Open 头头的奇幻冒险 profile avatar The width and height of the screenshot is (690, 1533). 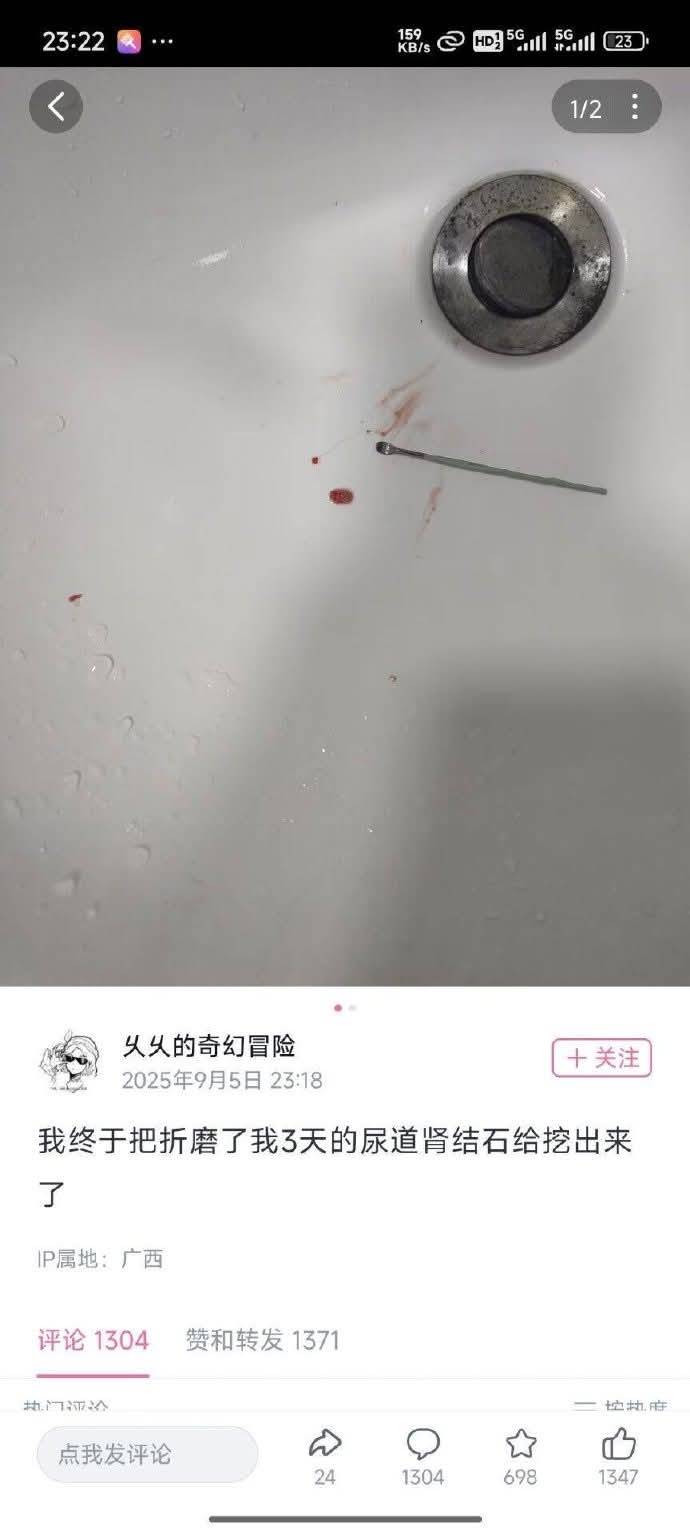[x=68, y=1063]
